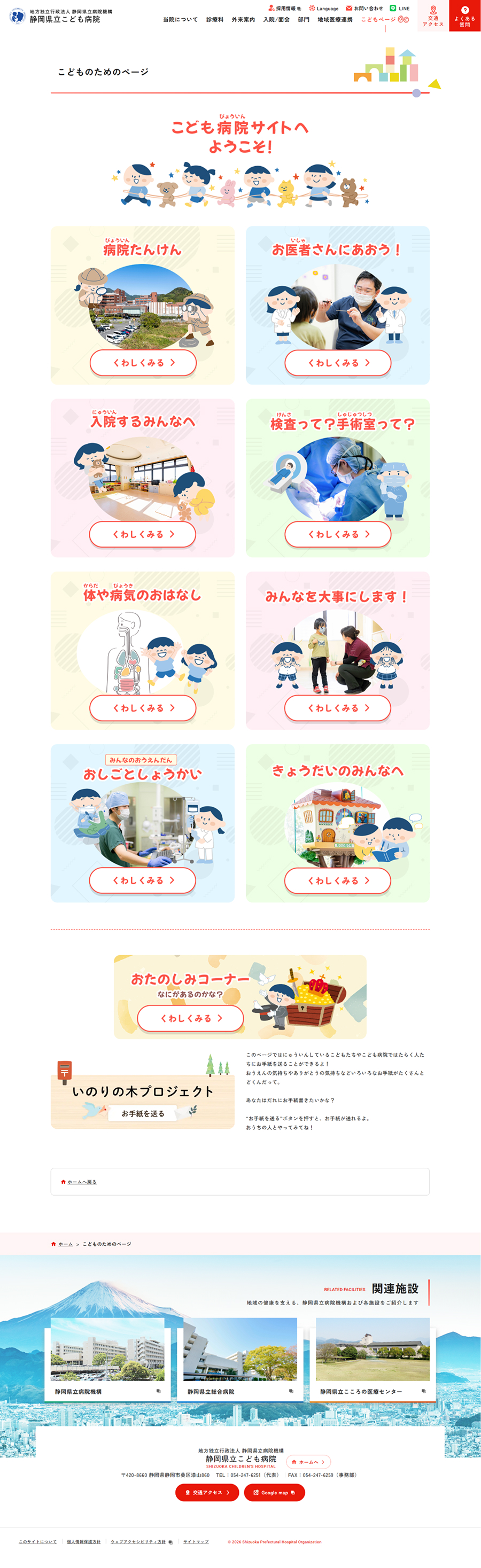Tap くわしくみる under おしごとしょうかい

pyautogui.click(x=143, y=880)
